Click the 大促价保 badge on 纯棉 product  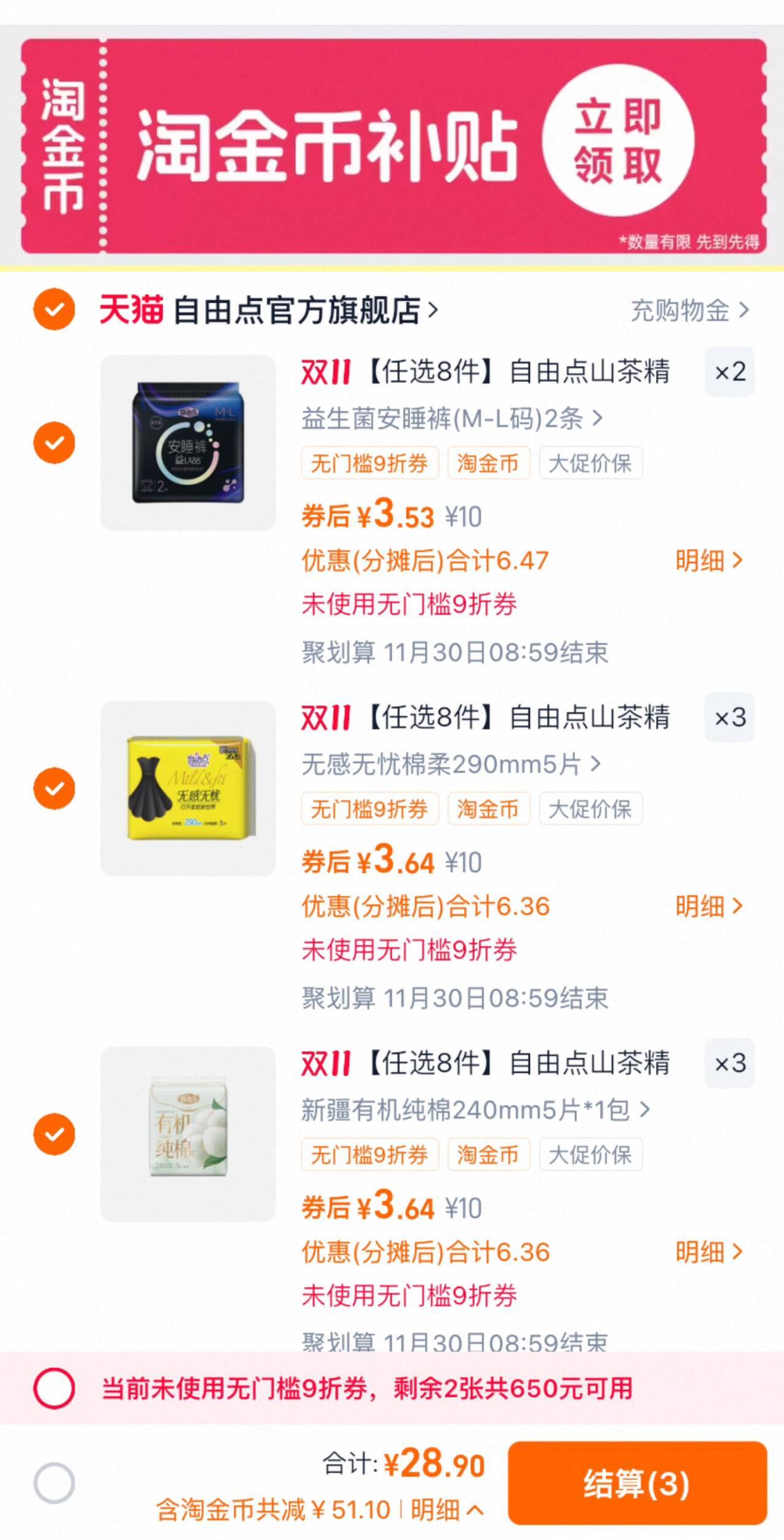(592, 1155)
